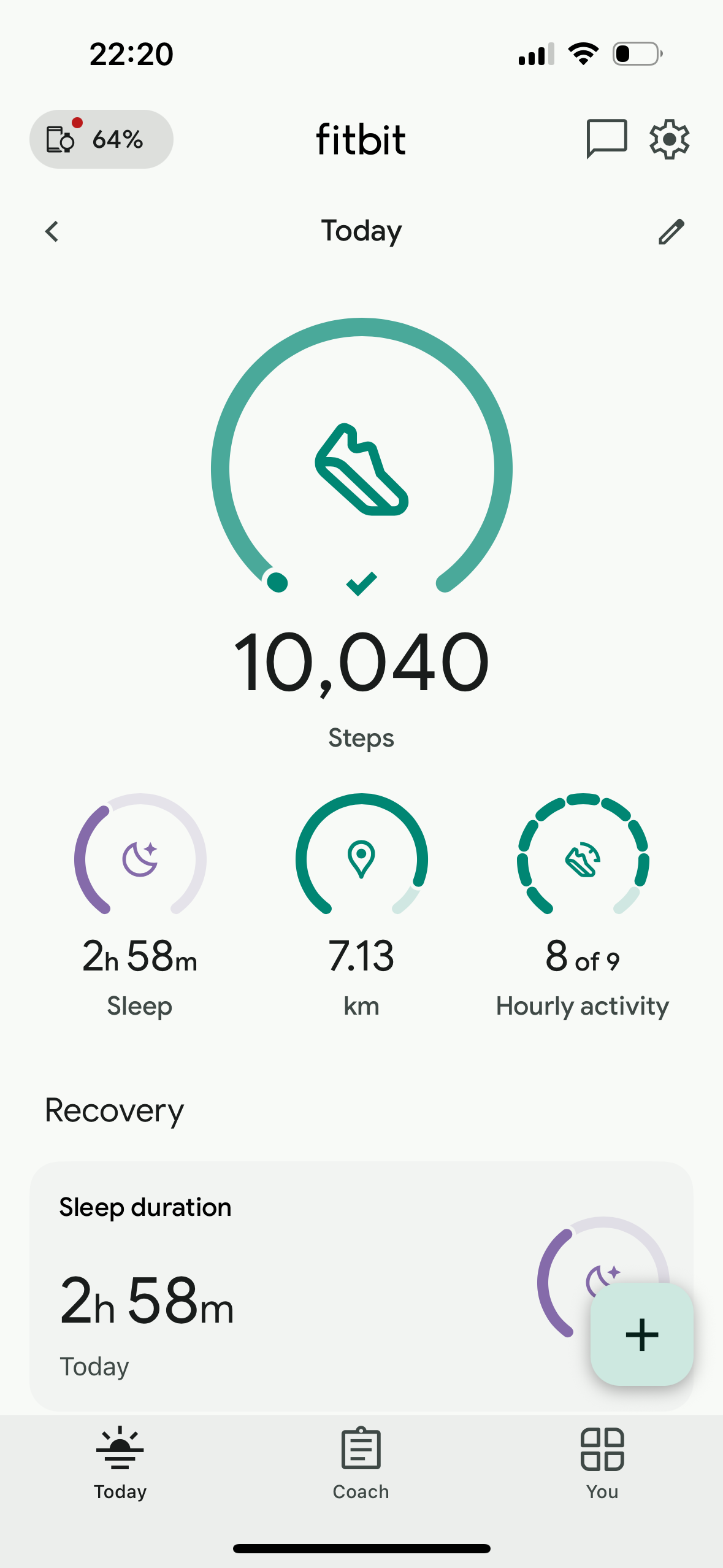The height and width of the screenshot is (1568, 723).
Task: View the 7.13 km distance details
Action: tap(361, 906)
